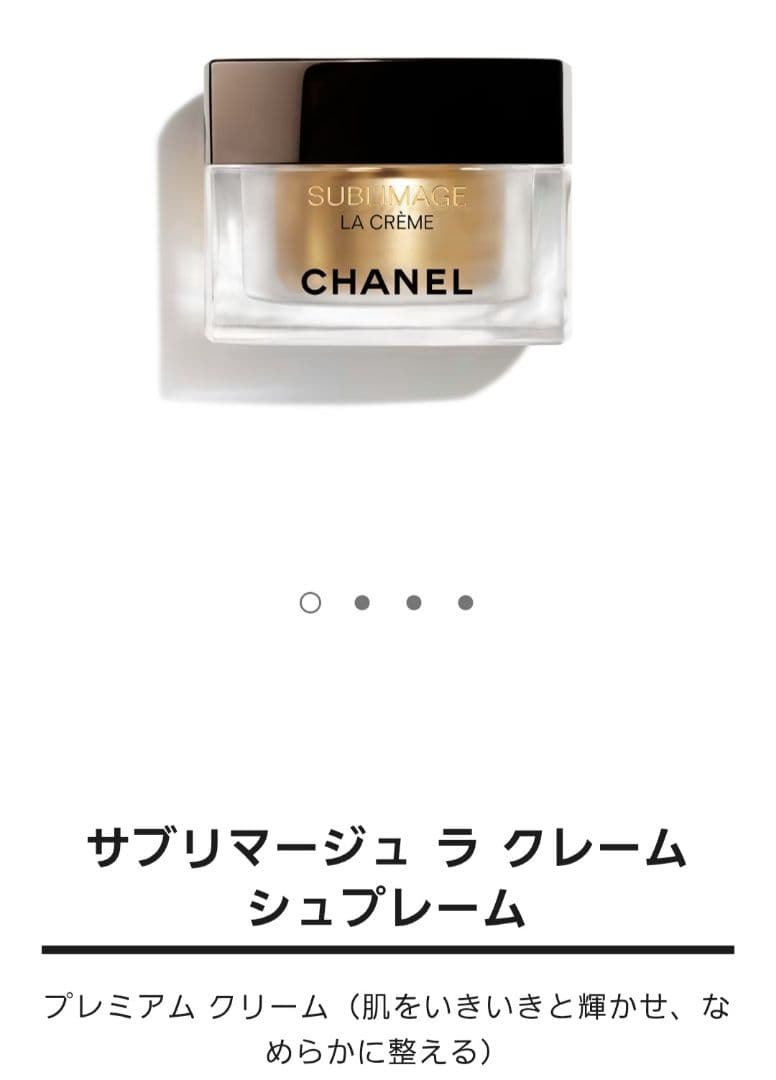This screenshot has height=1080, width=776.
Task: Show the third product image via dot
Action: 413,602
